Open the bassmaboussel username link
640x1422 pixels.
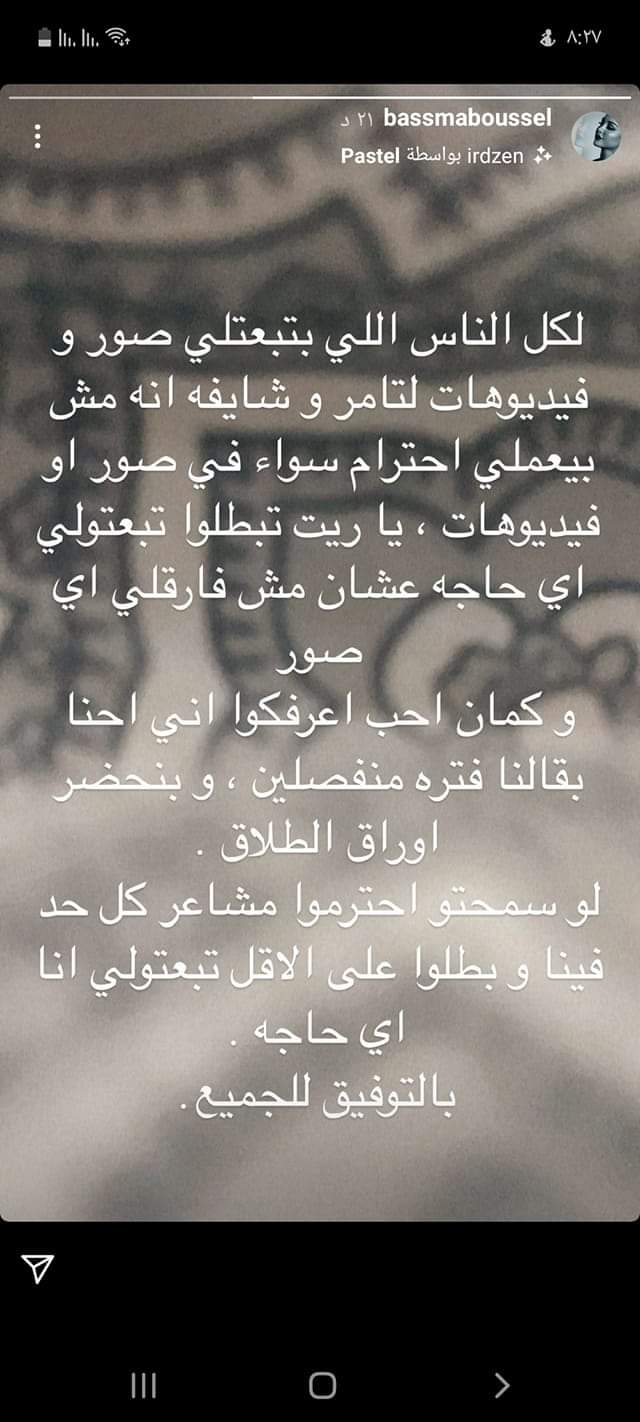tap(467, 118)
